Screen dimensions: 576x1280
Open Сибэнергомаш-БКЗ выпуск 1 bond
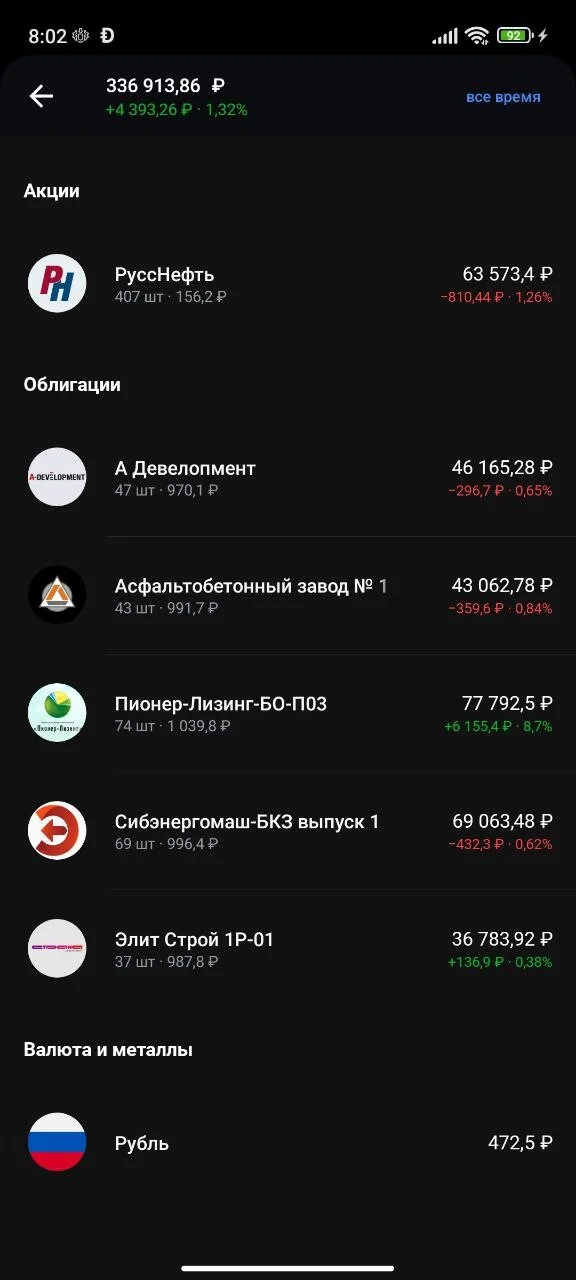[288, 831]
